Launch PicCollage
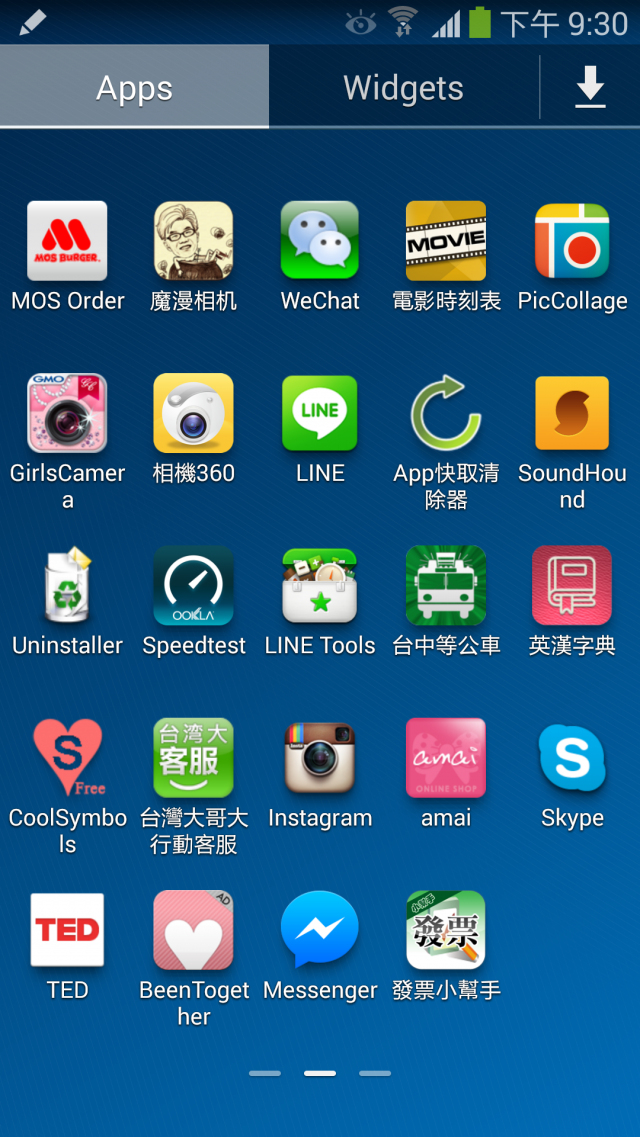The width and height of the screenshot is (640, 1138). [572, 241]
